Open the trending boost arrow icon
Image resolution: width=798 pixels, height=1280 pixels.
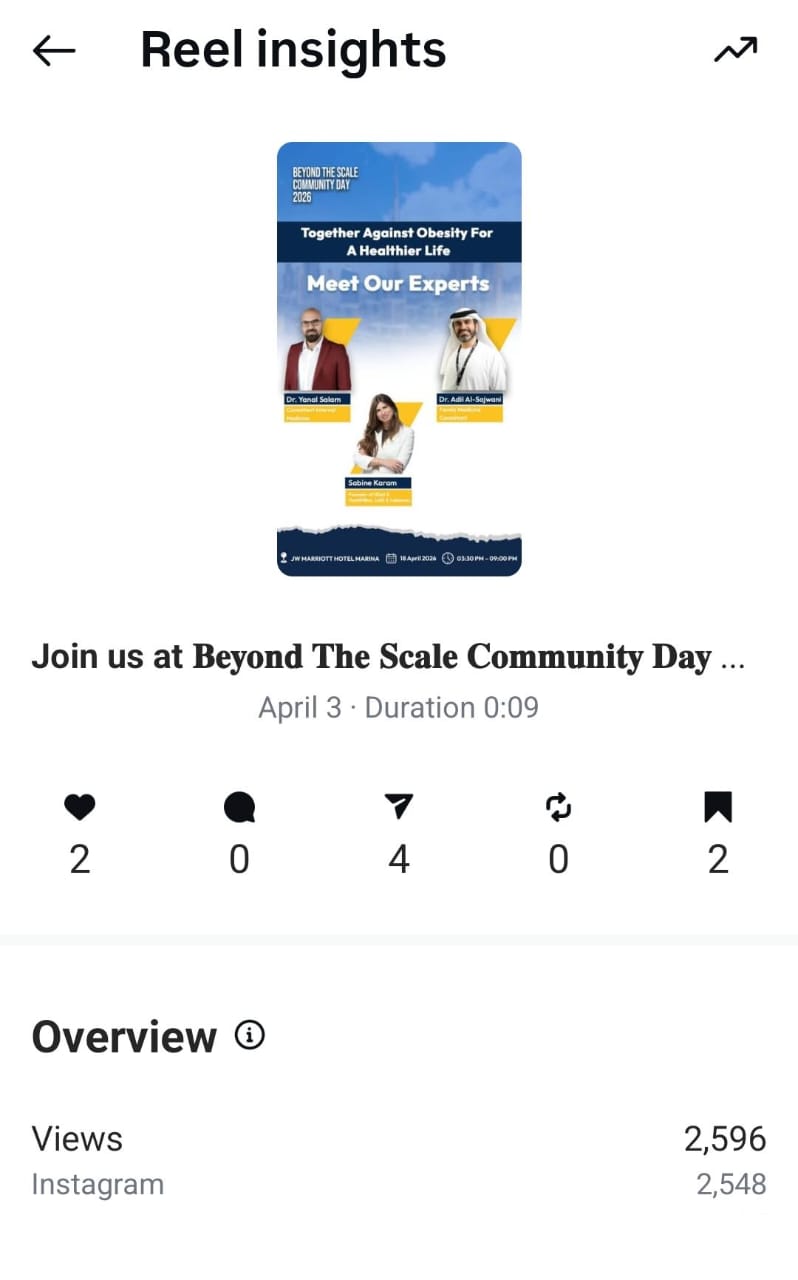tap(736, 50)
